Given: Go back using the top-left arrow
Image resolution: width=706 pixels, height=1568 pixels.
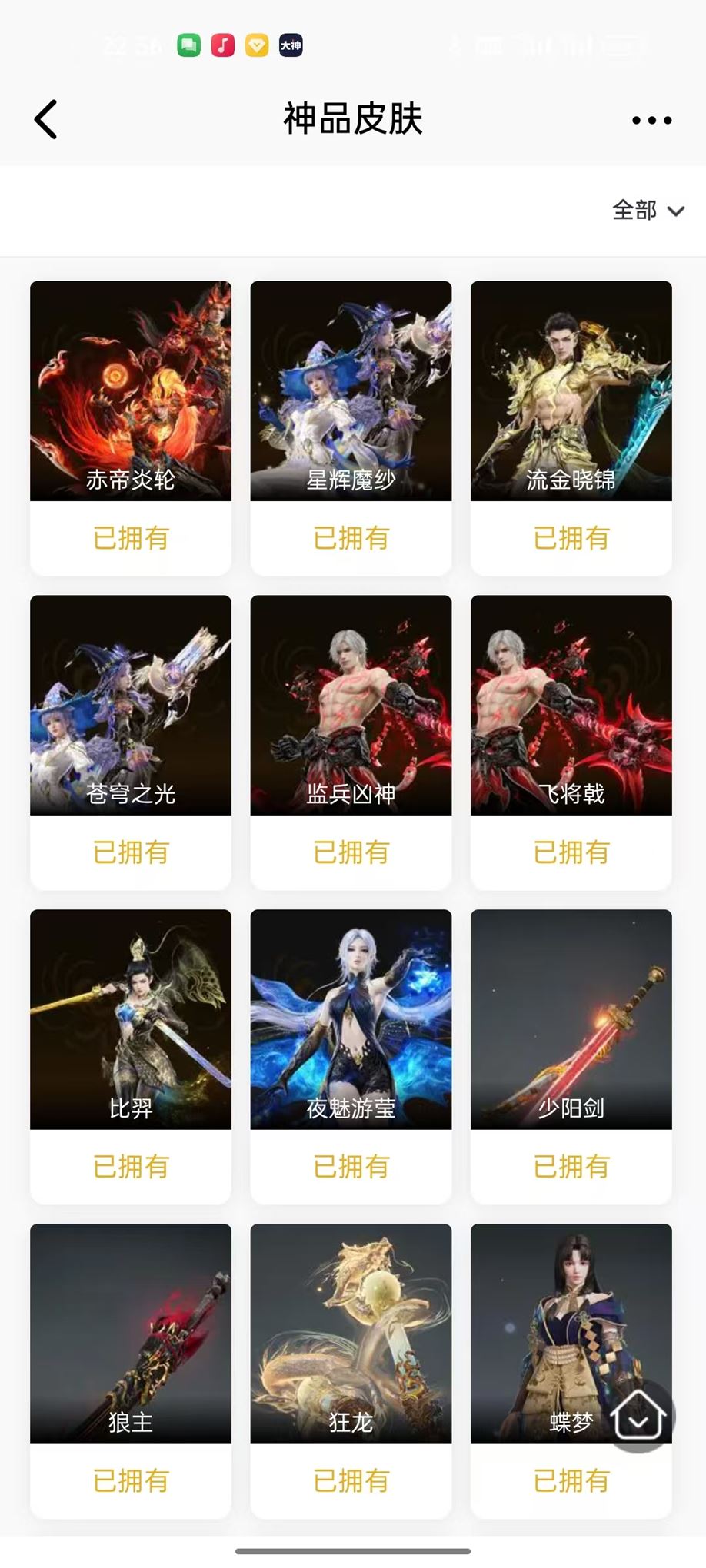Looking at the screenshot, I should pos(46,119).
